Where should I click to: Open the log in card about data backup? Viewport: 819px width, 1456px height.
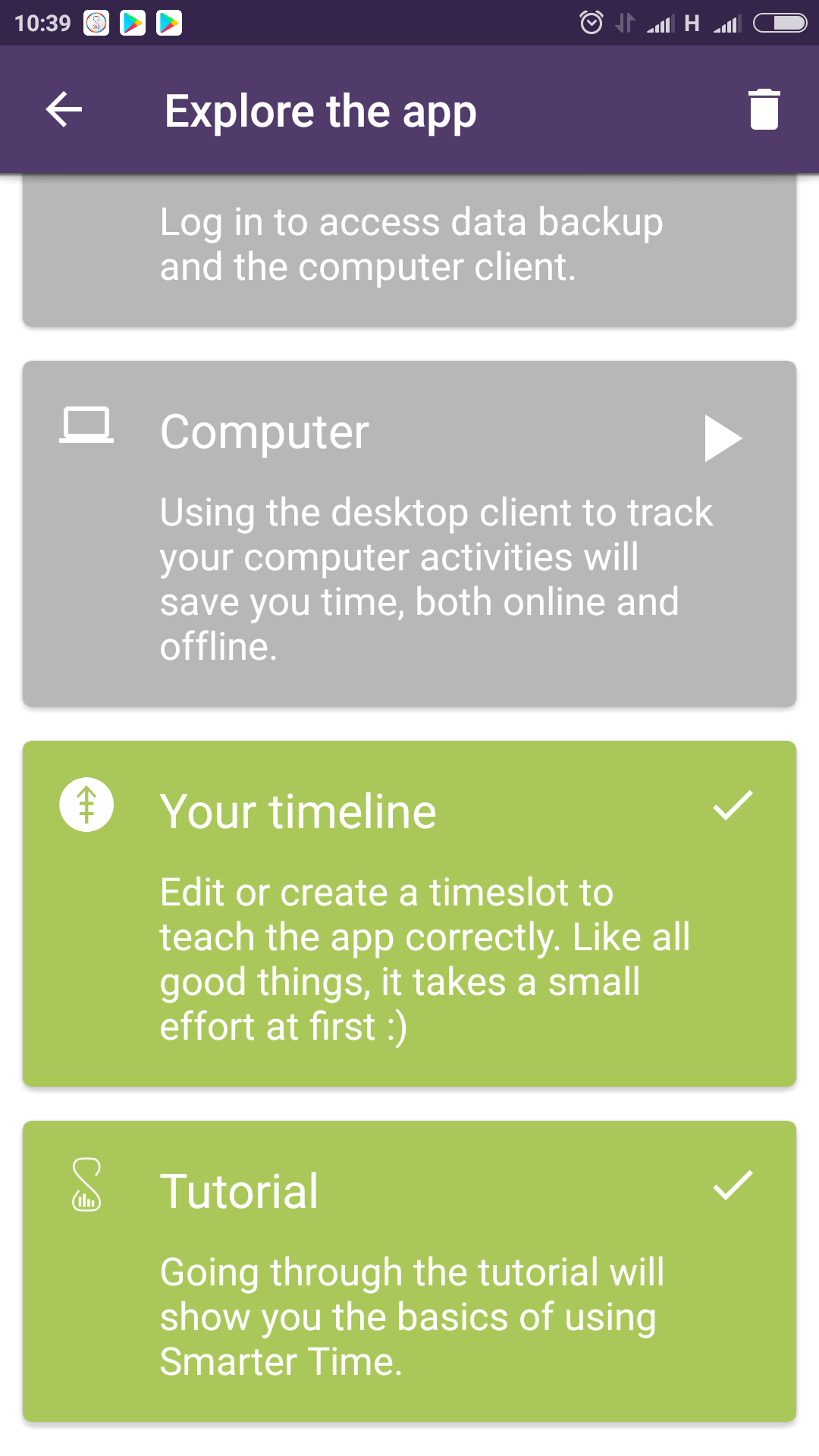(409, 250)
